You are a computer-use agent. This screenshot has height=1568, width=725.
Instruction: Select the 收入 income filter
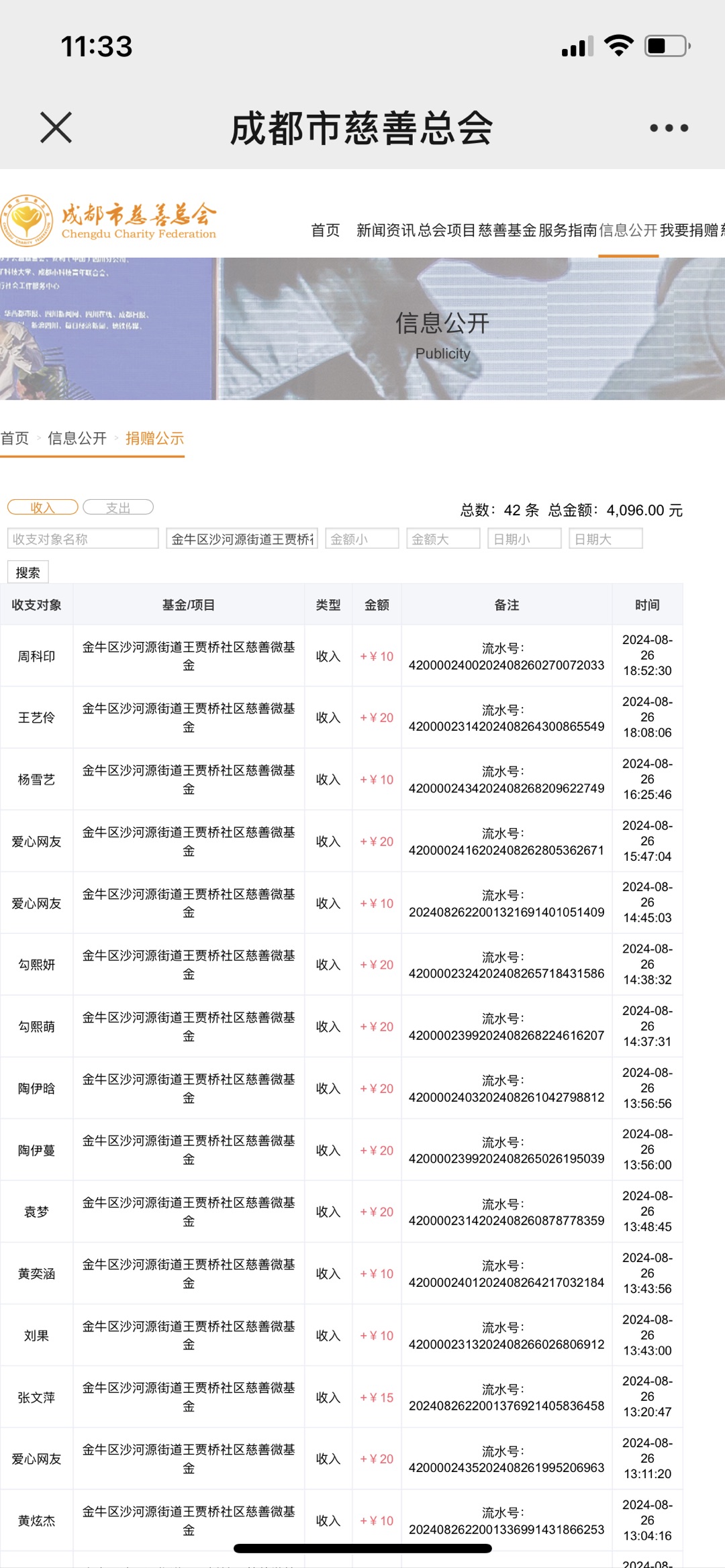43,508
